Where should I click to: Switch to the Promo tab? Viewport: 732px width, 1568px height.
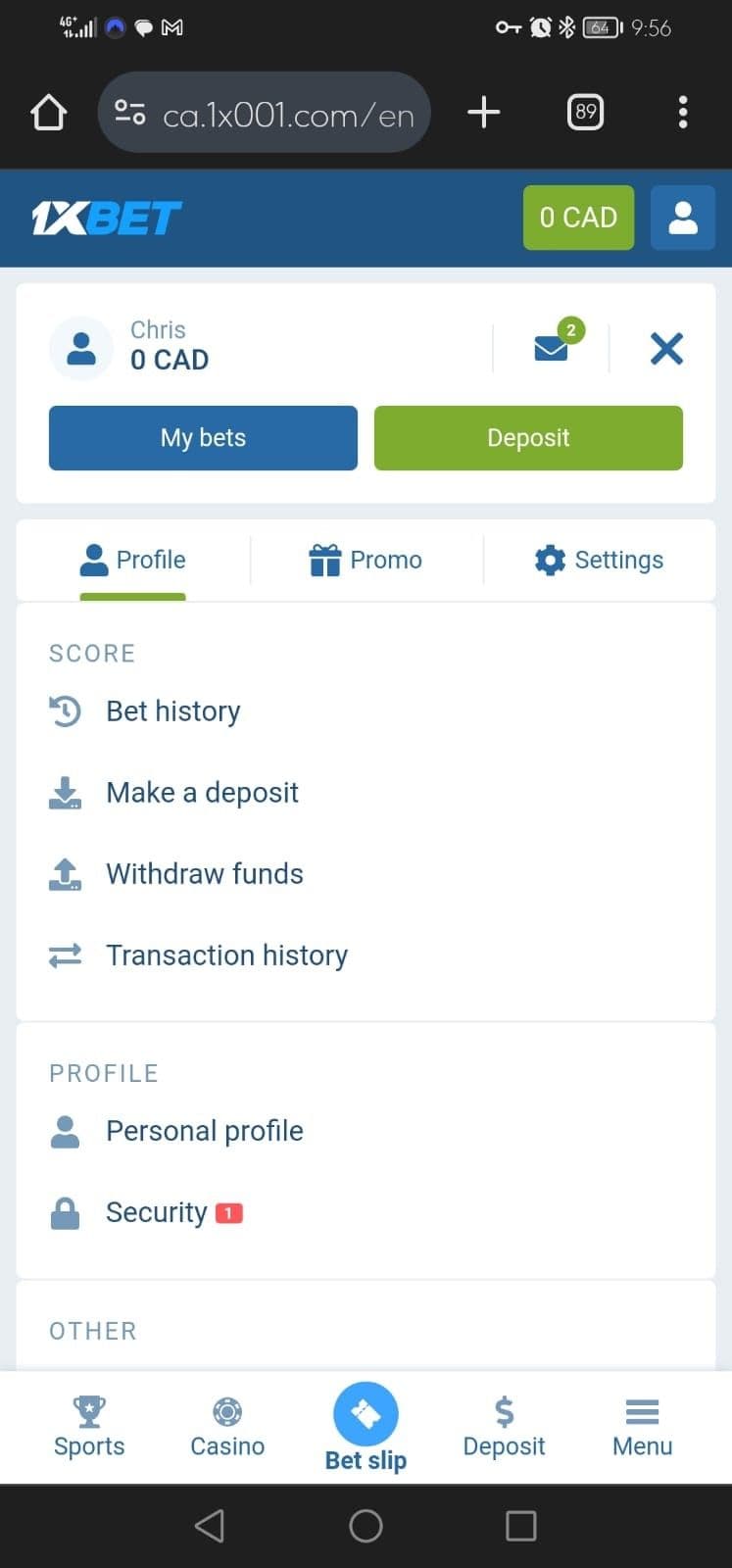tap(366, 560)
